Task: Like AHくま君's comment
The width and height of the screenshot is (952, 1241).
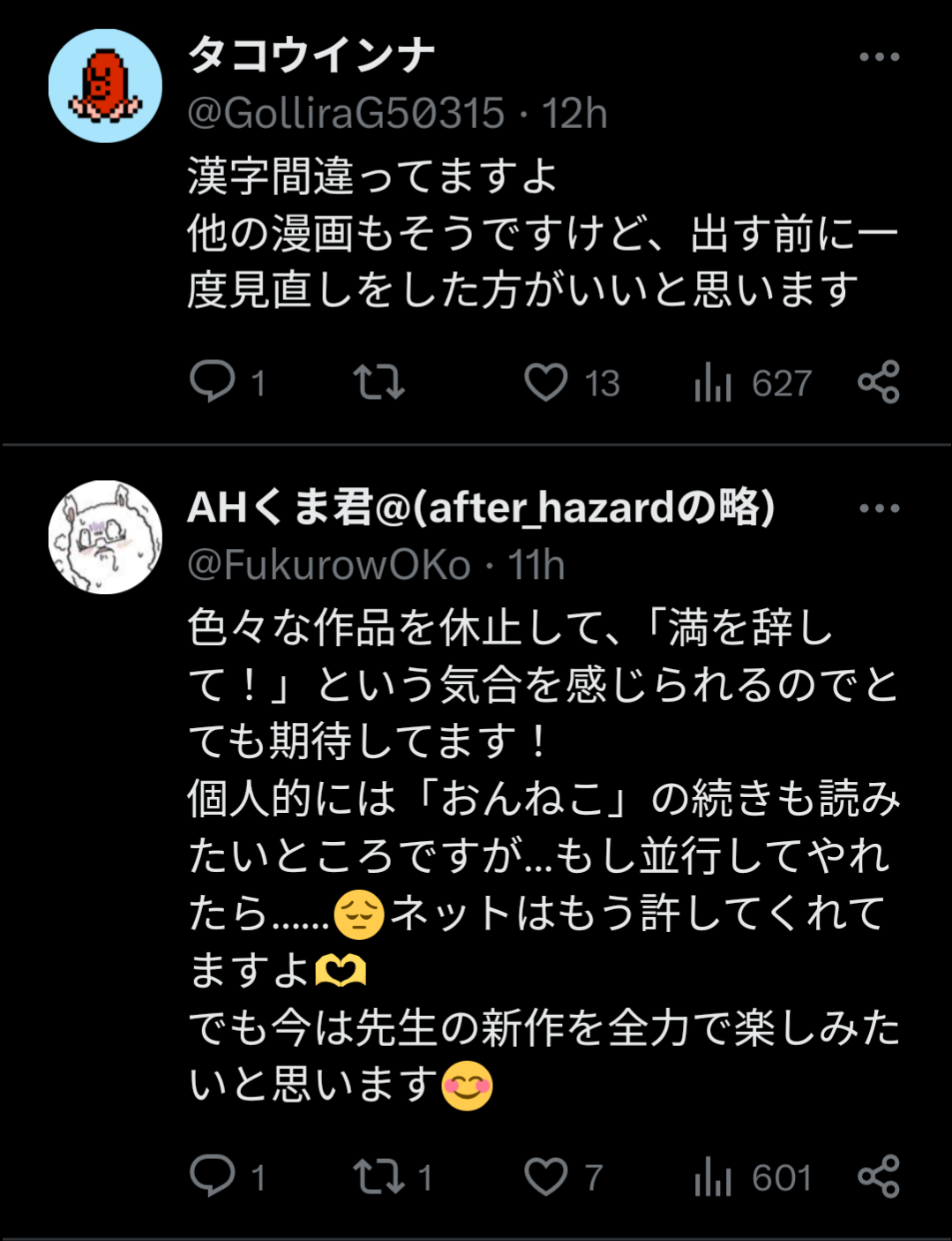Action: (x=546, y=1177)
